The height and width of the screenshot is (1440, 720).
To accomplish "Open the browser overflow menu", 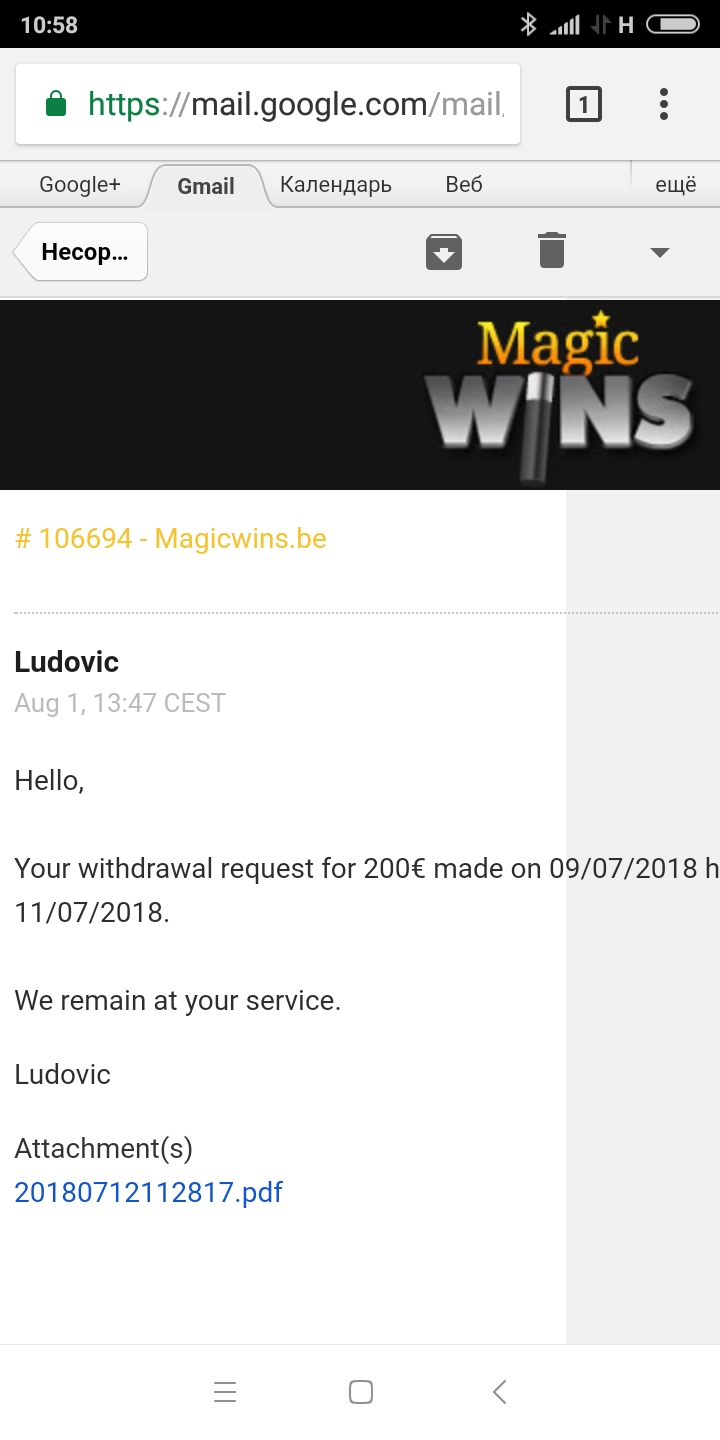I will click(x=664, y=104).
